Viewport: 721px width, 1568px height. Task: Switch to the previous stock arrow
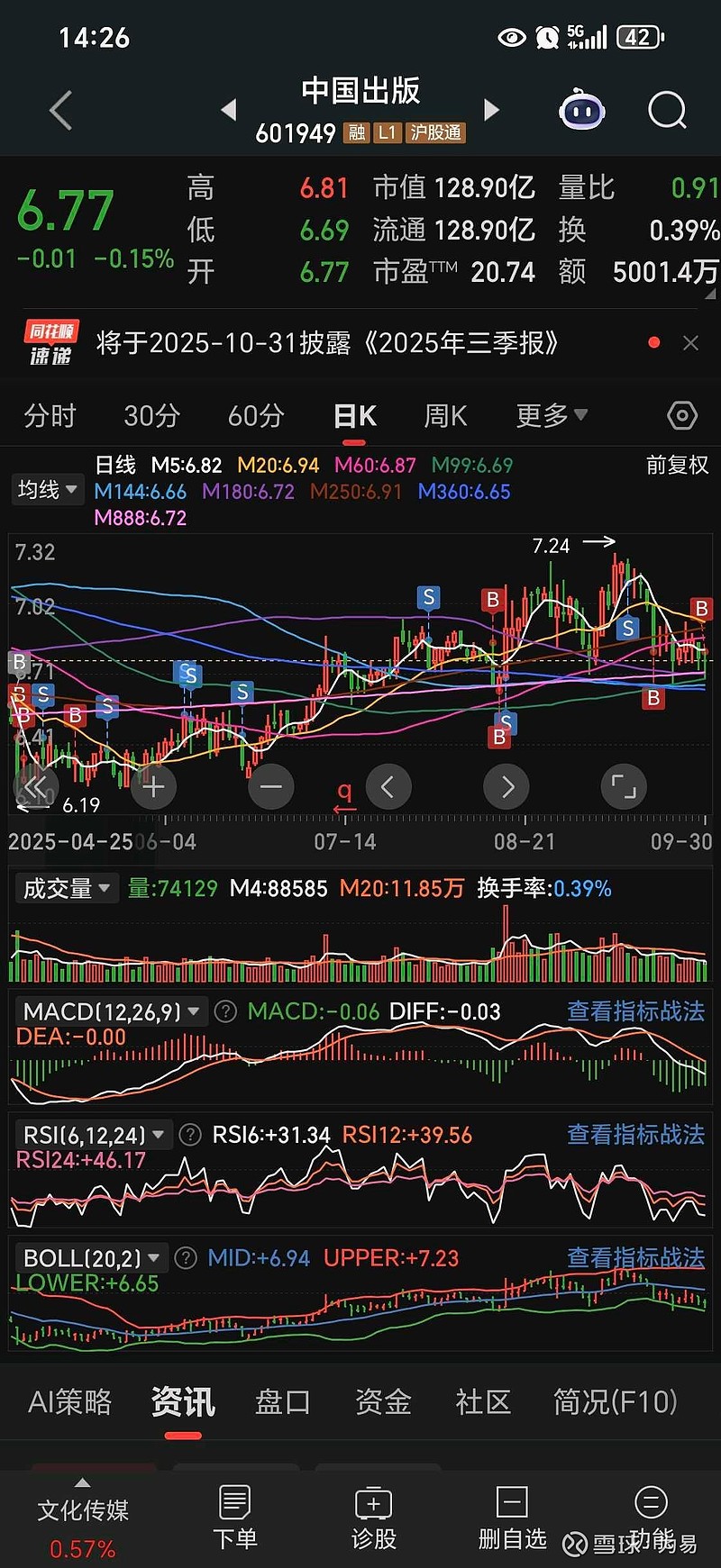pos(229,110)
